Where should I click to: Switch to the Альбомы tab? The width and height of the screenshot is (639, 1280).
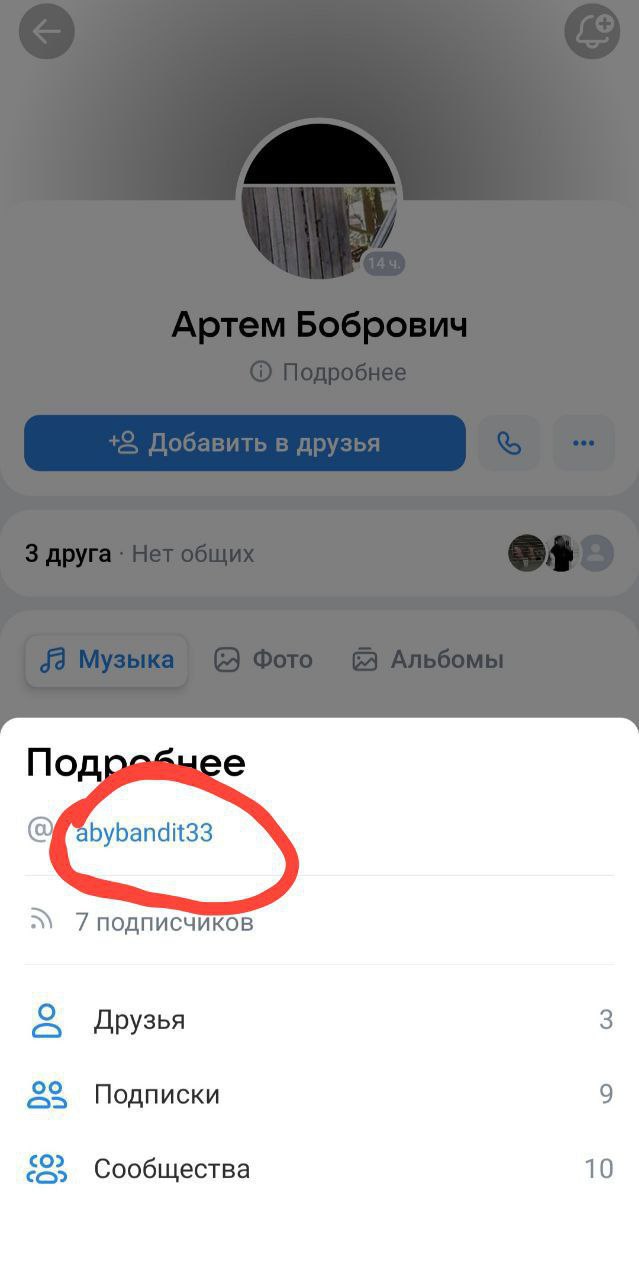coord(428,660)
